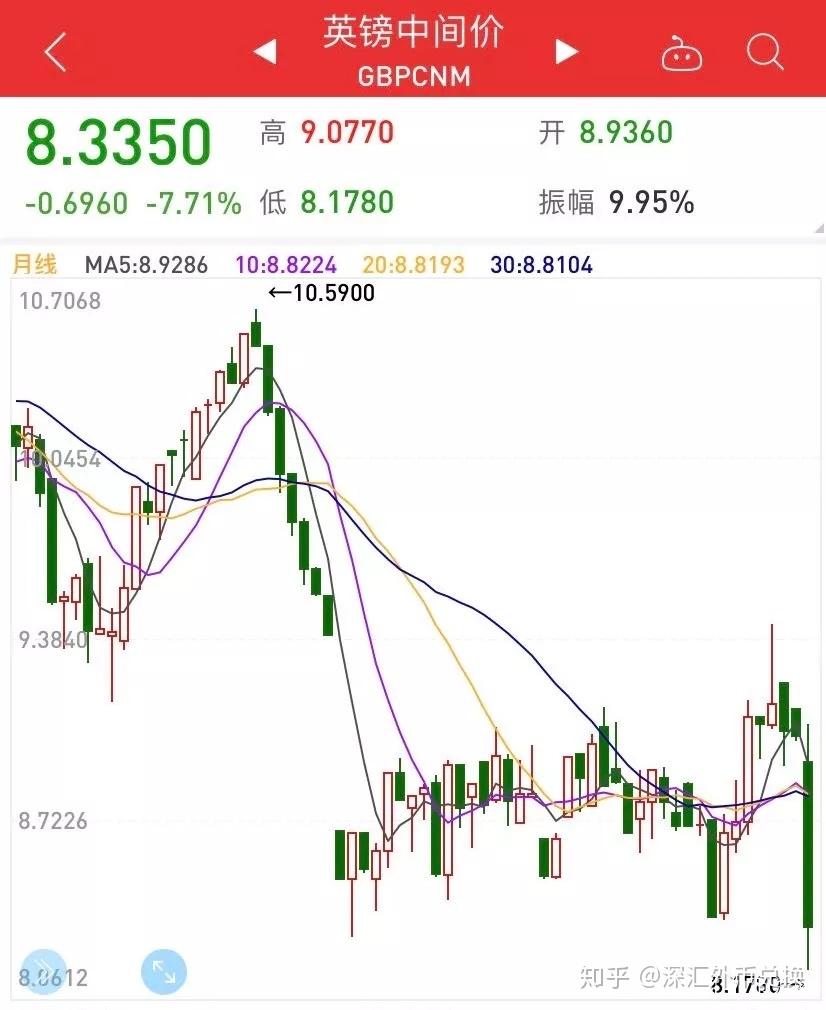Viewport: 826px width, 1010px height.
Task: Tap the 10.5900 arrow annotation on chart
Action: coord(320,293)
